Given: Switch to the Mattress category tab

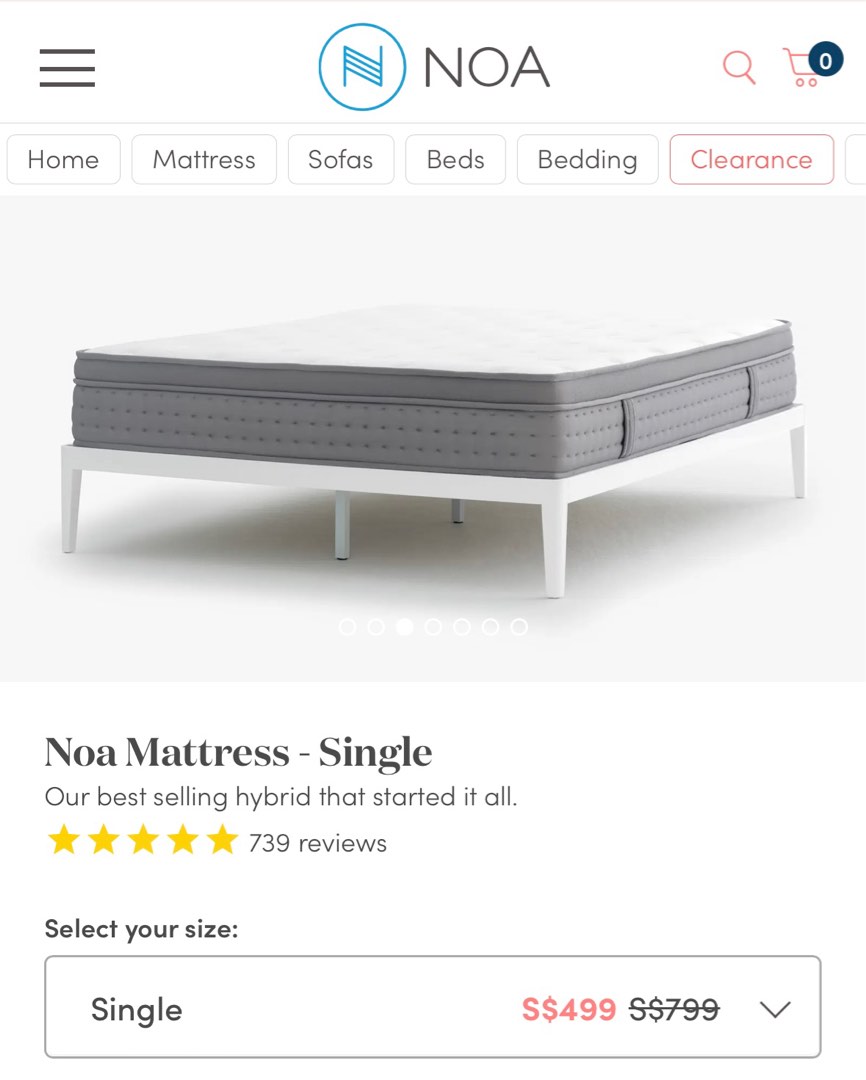Looking at the screenshot, I should pos(203,159).
